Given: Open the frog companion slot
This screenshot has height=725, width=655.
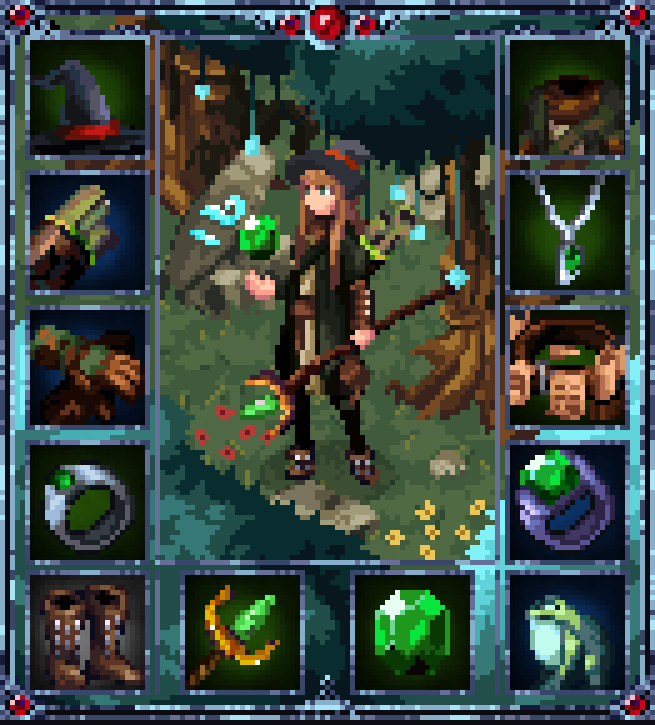Looking at the screenshot, I should point(567,634).
